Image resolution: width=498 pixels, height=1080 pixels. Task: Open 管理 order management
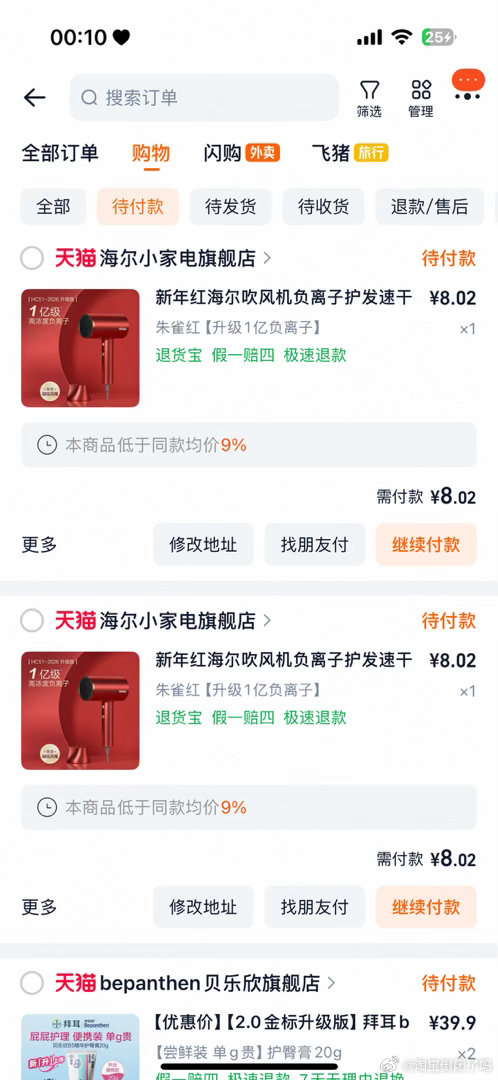tap(421, 99)
